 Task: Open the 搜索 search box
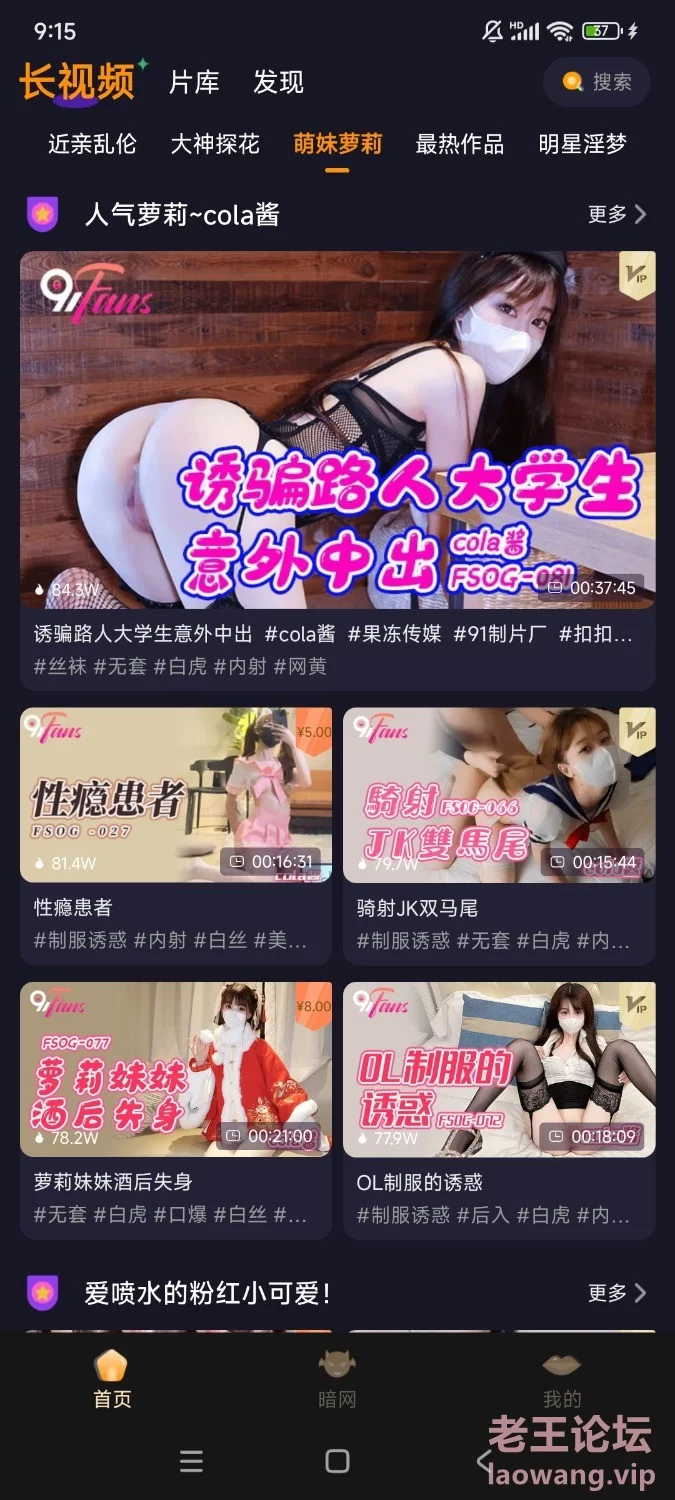[x=597, y=82]
